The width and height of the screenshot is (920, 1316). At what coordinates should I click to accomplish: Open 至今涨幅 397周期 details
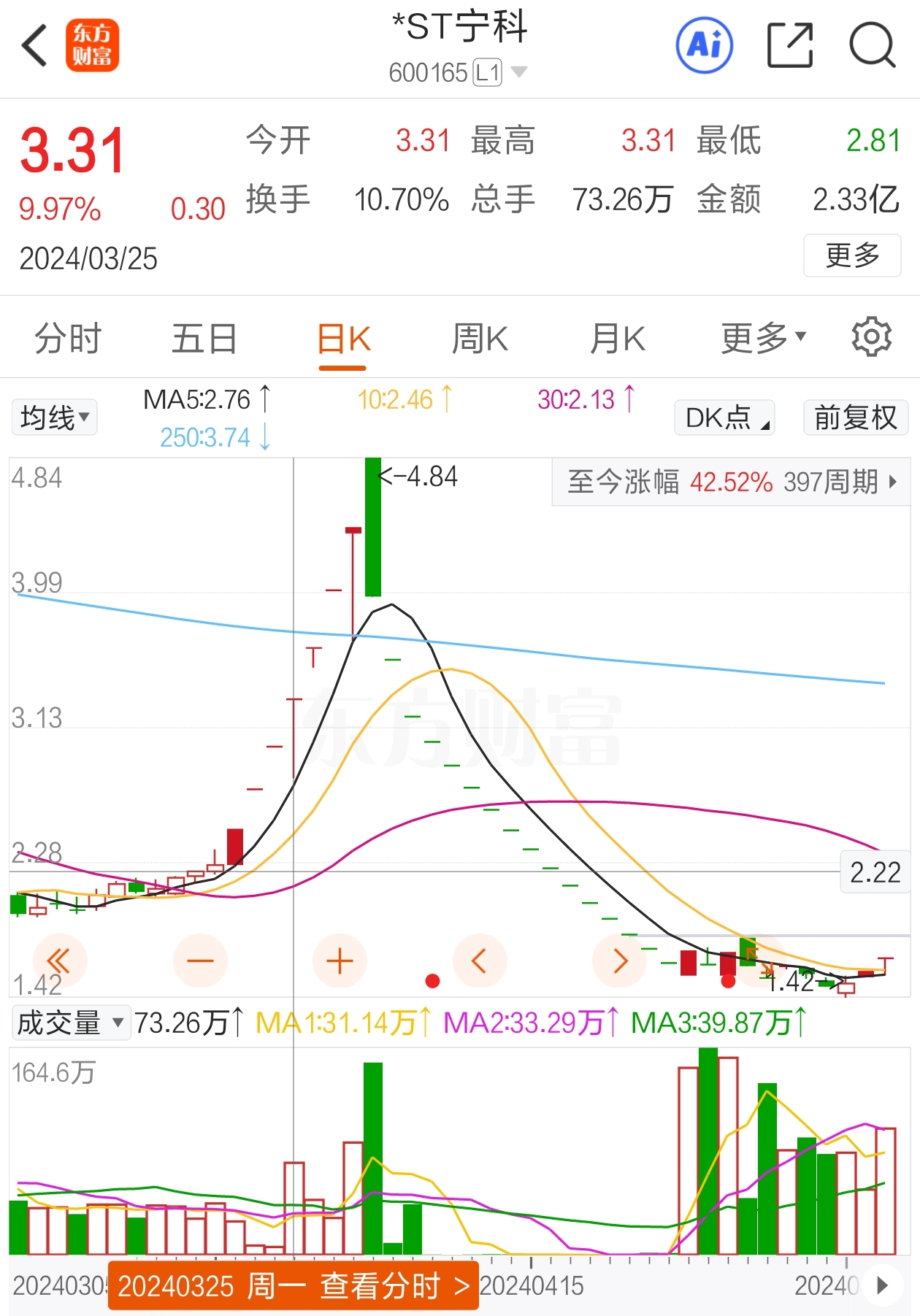731,482
